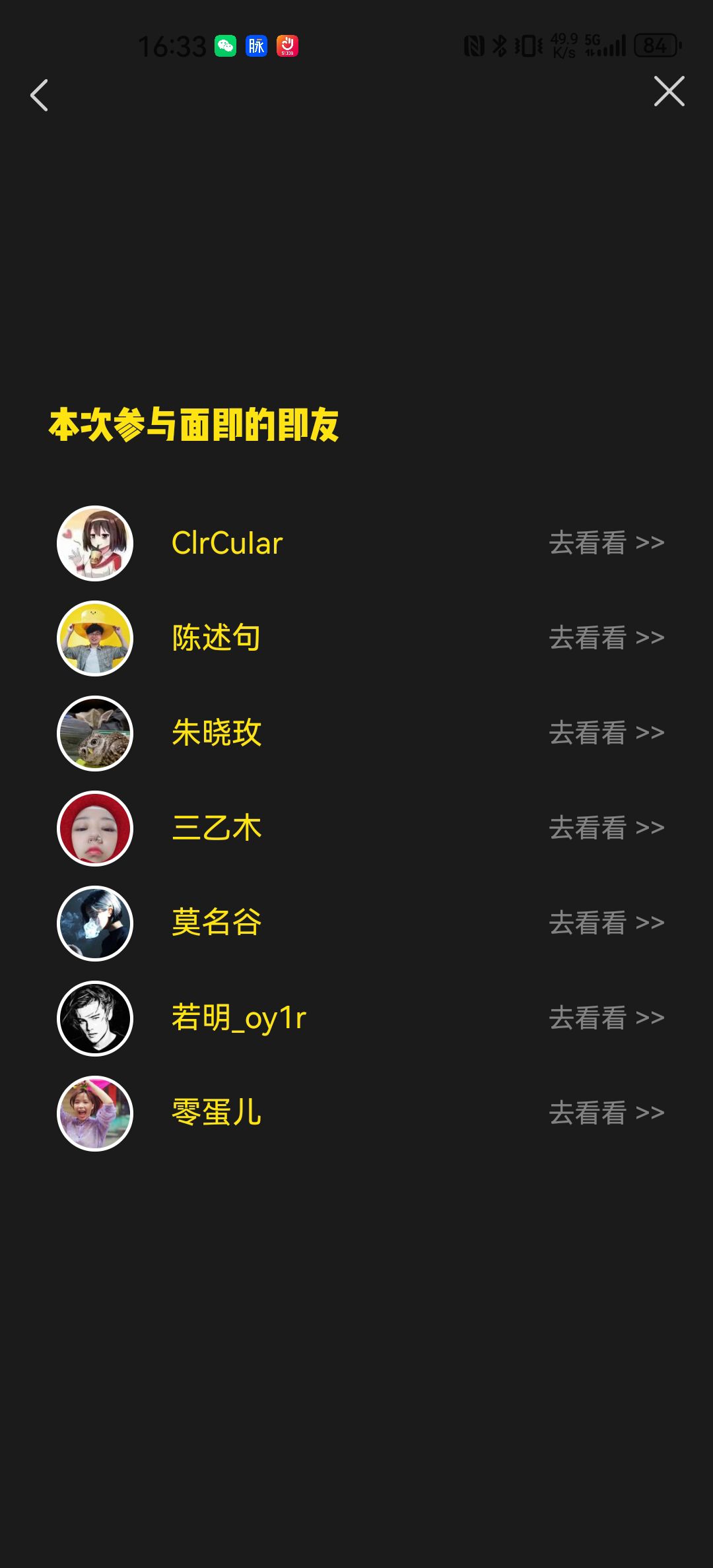Image resolution: width=713 pixels, height=1568 pixels.
Task: Go back using the top-left arrow
Action: point(40,95)
